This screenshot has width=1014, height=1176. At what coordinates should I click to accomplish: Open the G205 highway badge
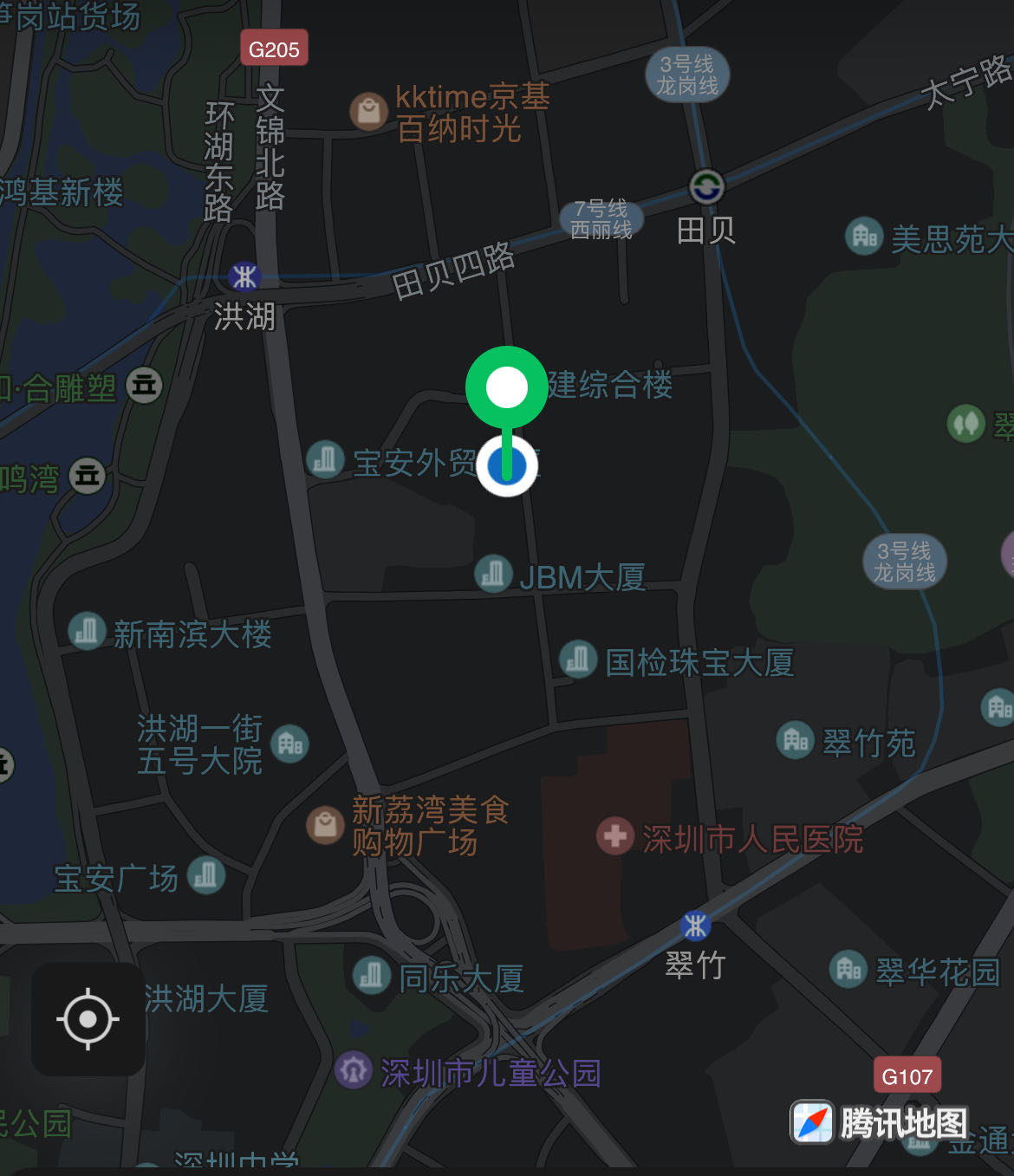click(x=274, y=48)
